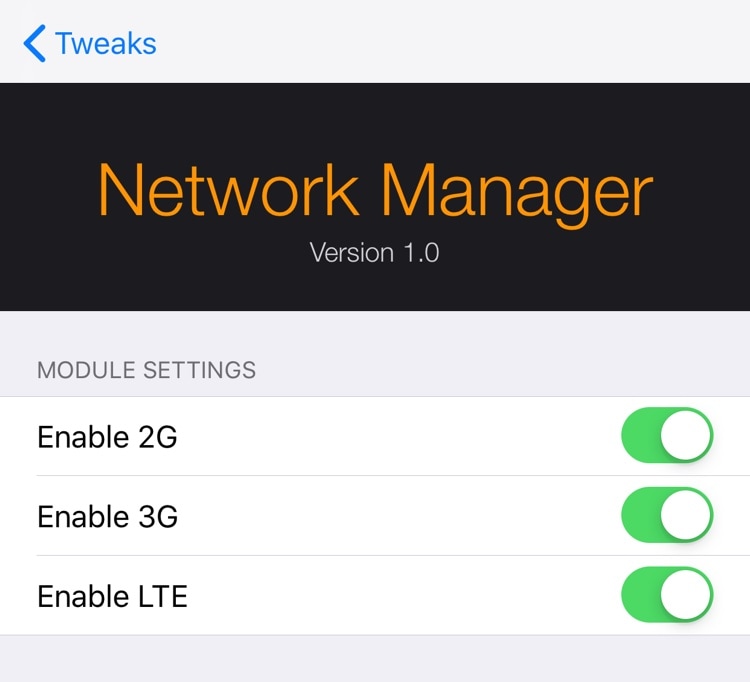750x682 pixels.
Task: Toggle the Enable LTE switch
Action: coord(667,595)
